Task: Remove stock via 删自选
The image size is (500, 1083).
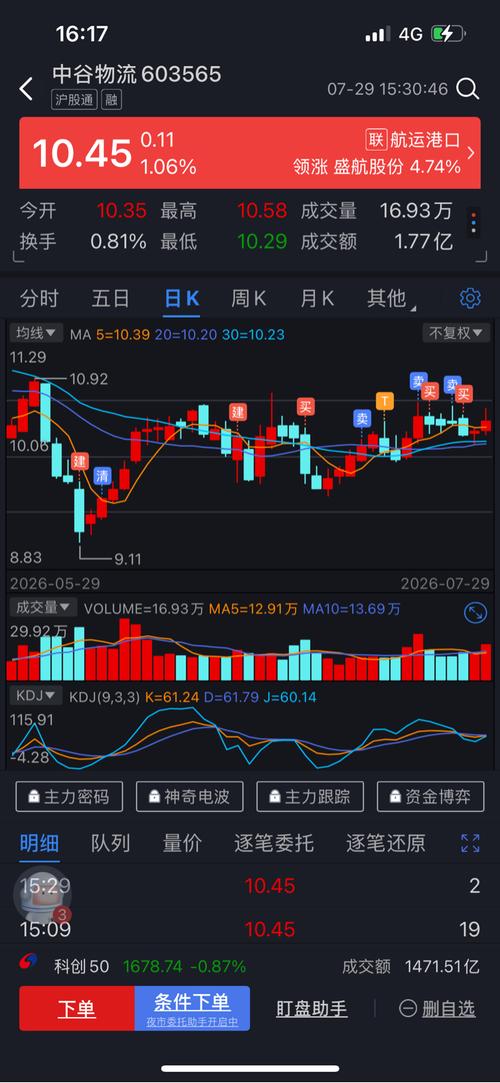Action: (x=438, y=1009)
